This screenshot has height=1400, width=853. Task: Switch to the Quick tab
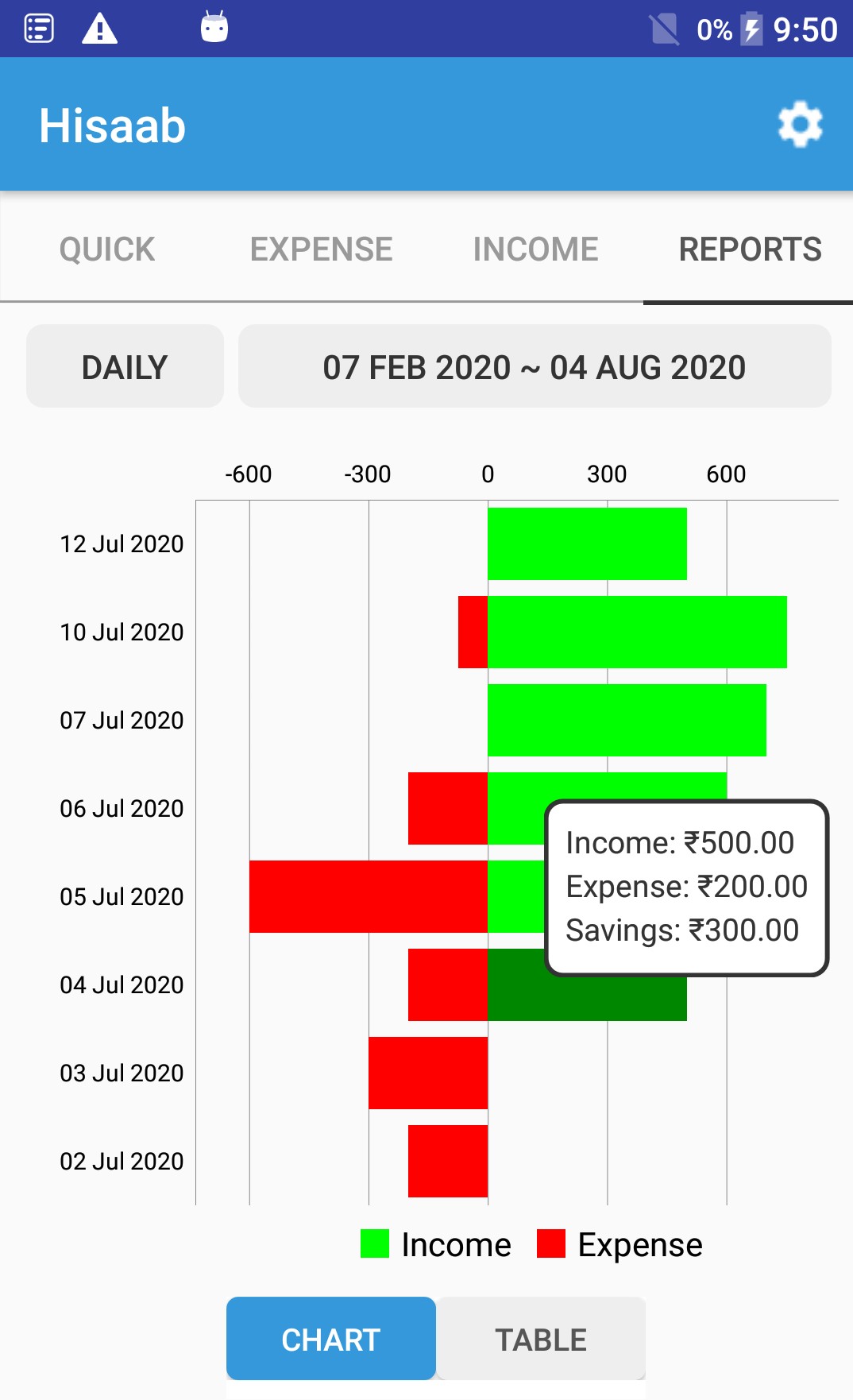[x=107, y=249]
